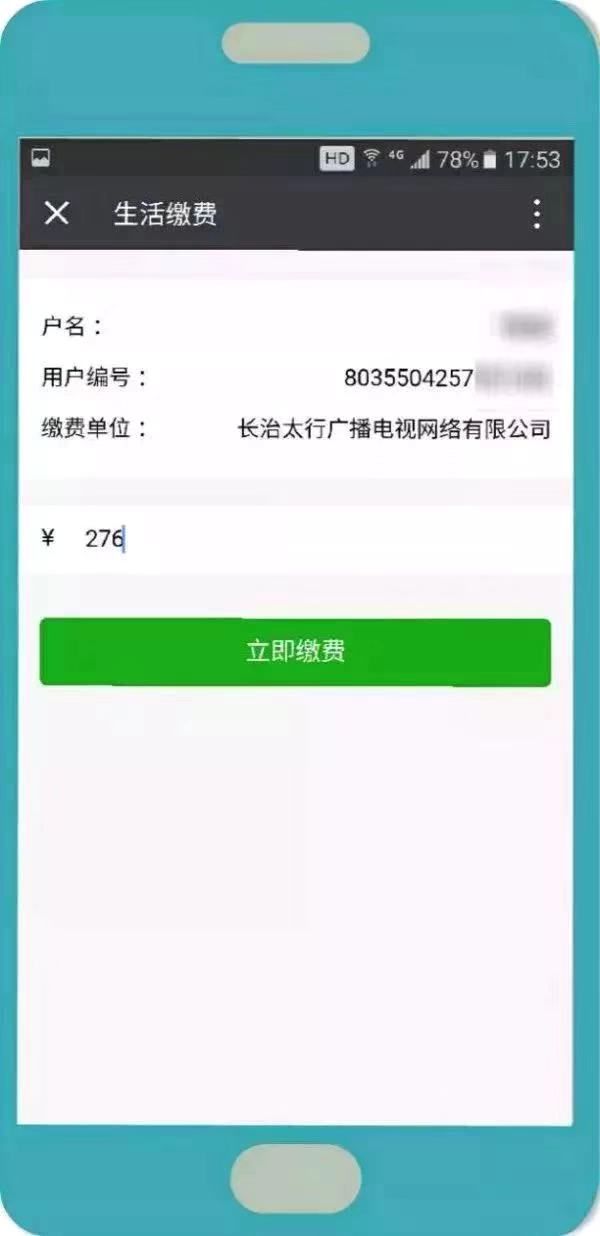Open the three-dot overflow menu
Screen dimensions: 600x1236
pos(537,214)
